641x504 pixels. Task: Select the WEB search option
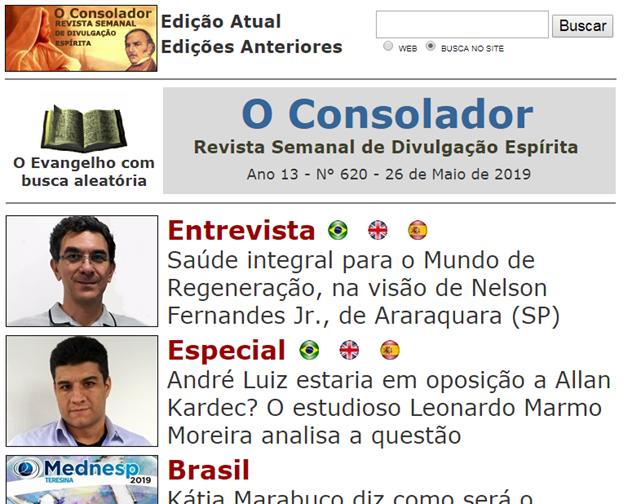[x=388, y=46]
